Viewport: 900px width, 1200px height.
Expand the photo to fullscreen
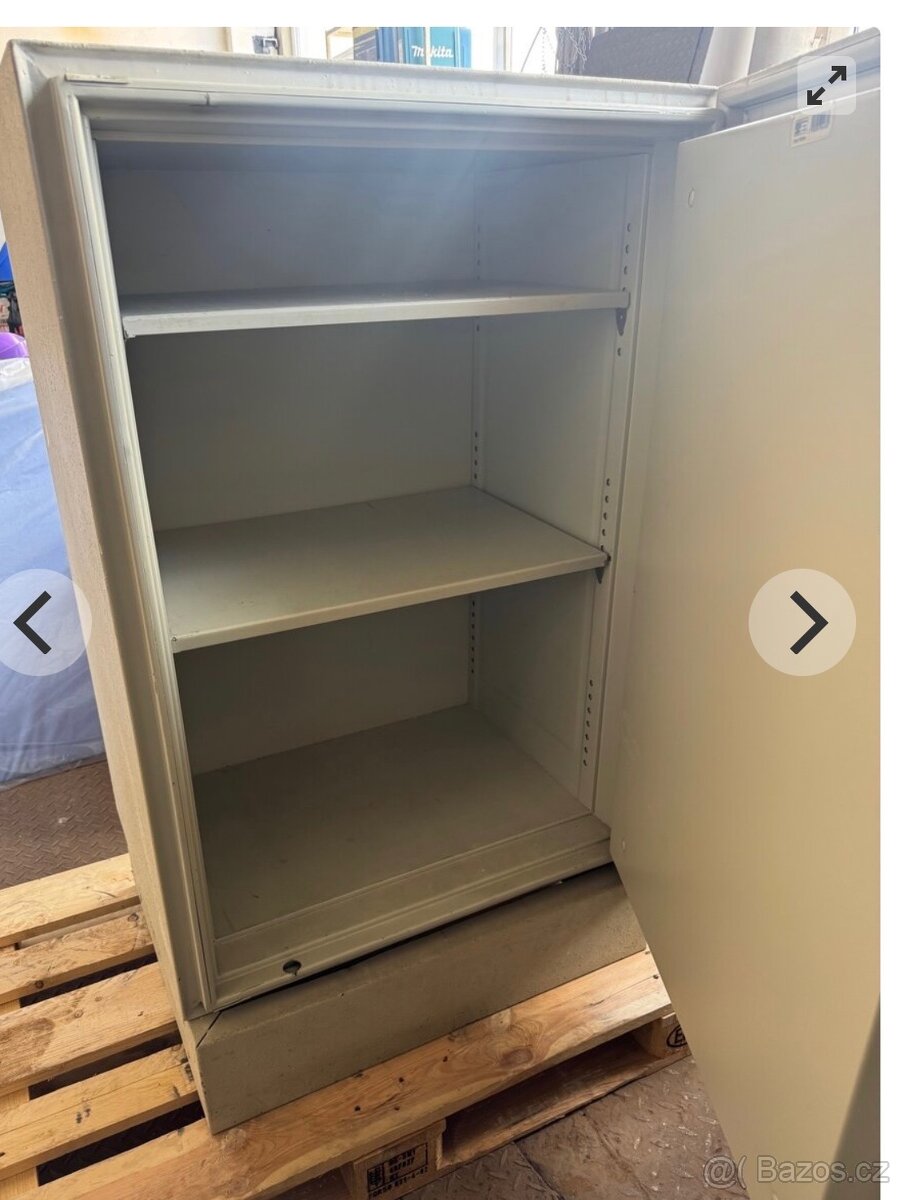tap(827, 85)
